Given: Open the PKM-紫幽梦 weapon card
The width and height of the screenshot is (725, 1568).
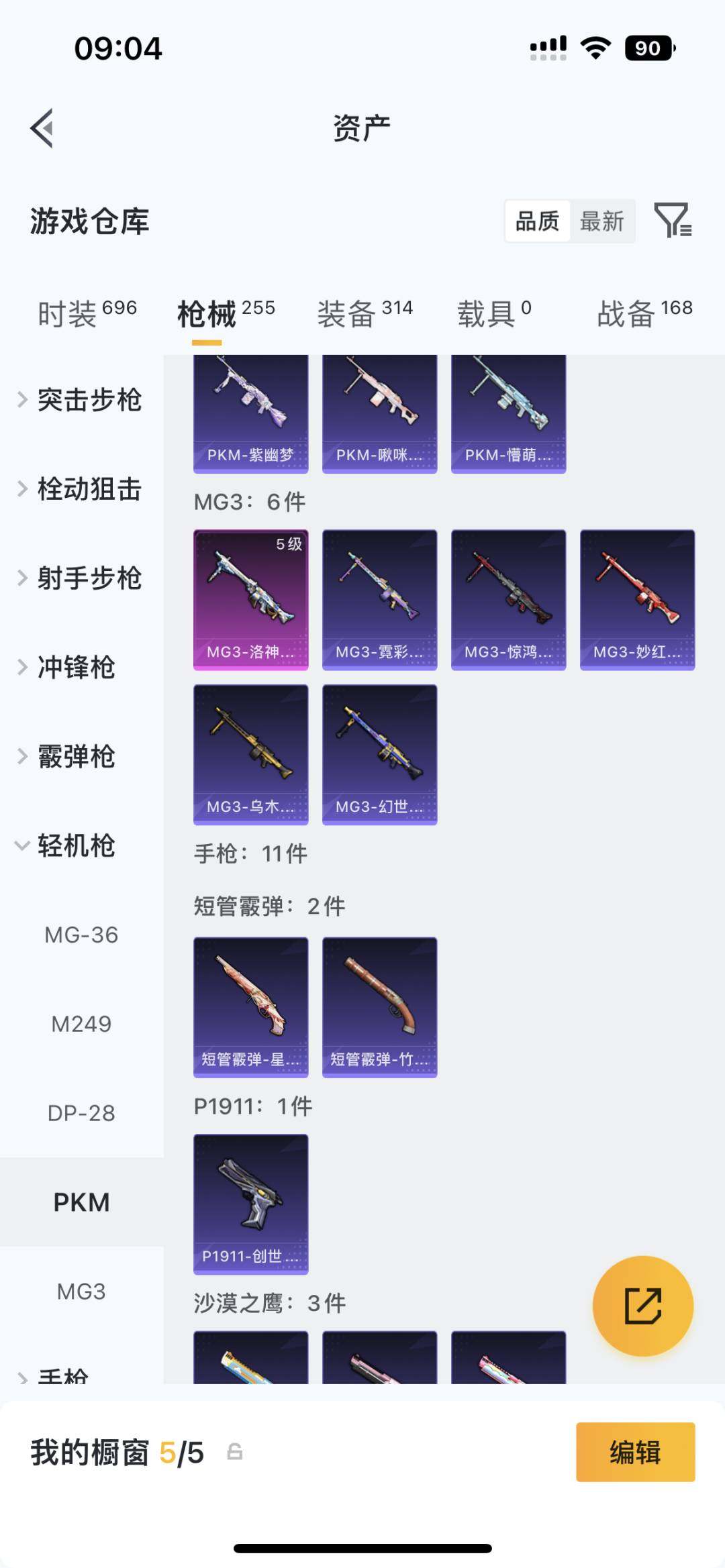Looking at the screenshot, I should 250,409.
